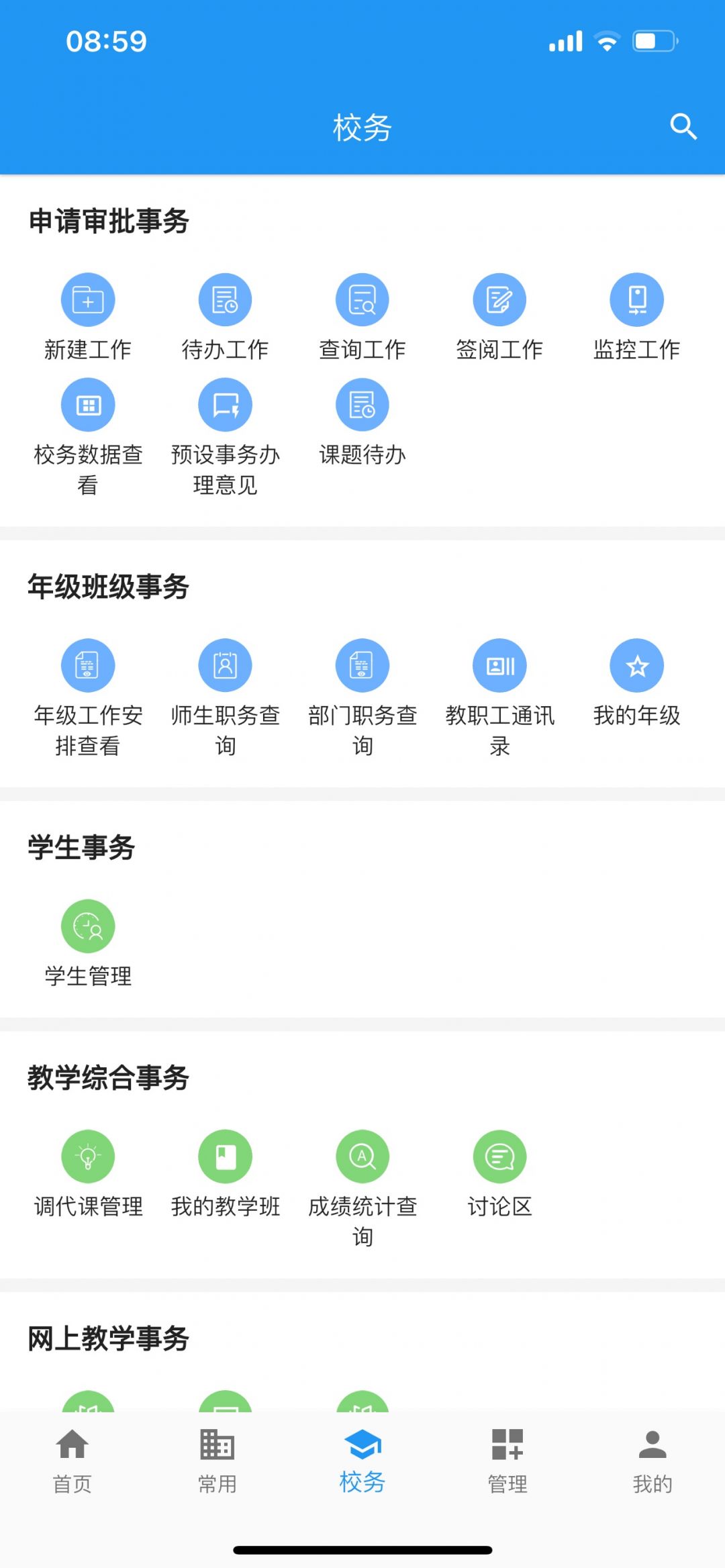Open the 我的 tab
The height and width of the screenshot is (1568, 725).
point(652,1460)
